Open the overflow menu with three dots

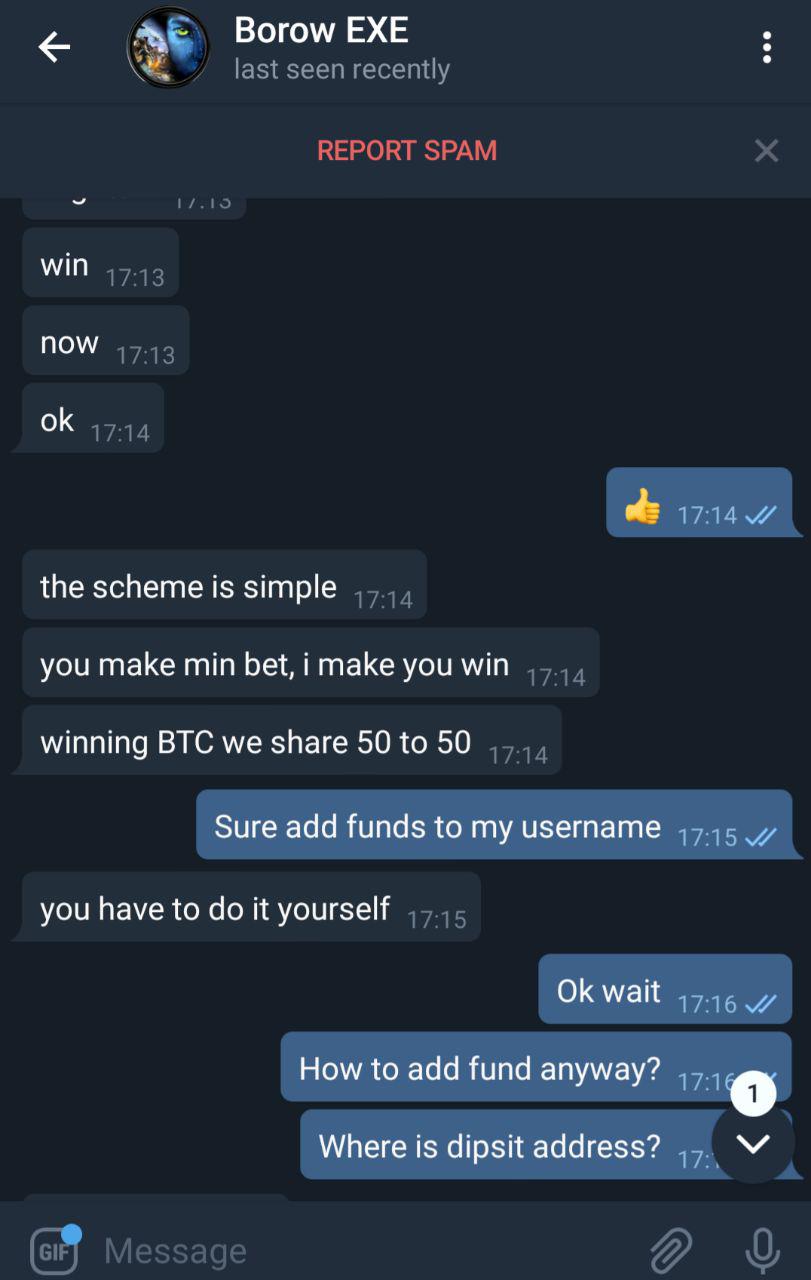point(766,47)
